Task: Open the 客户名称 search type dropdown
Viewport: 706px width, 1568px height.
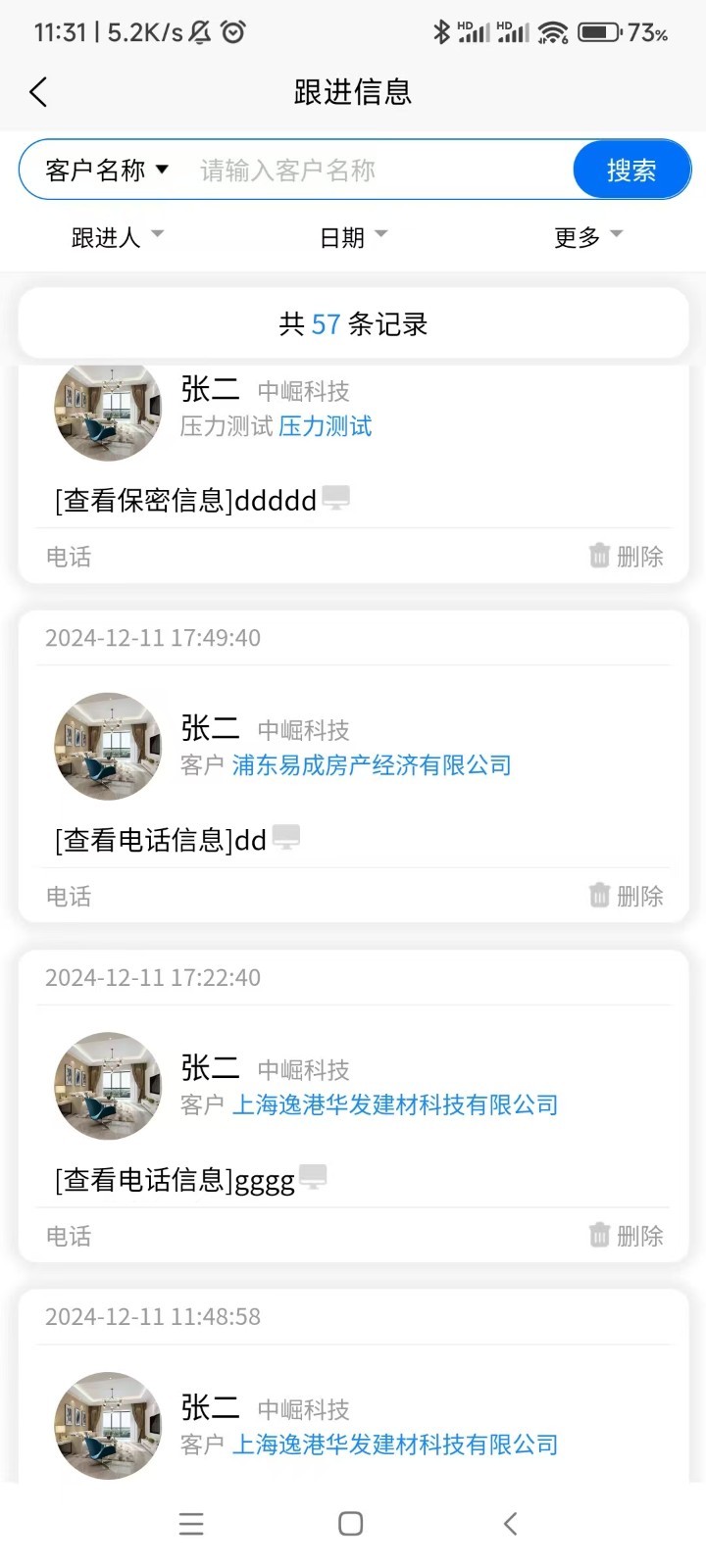Action: tap(107, 171)
